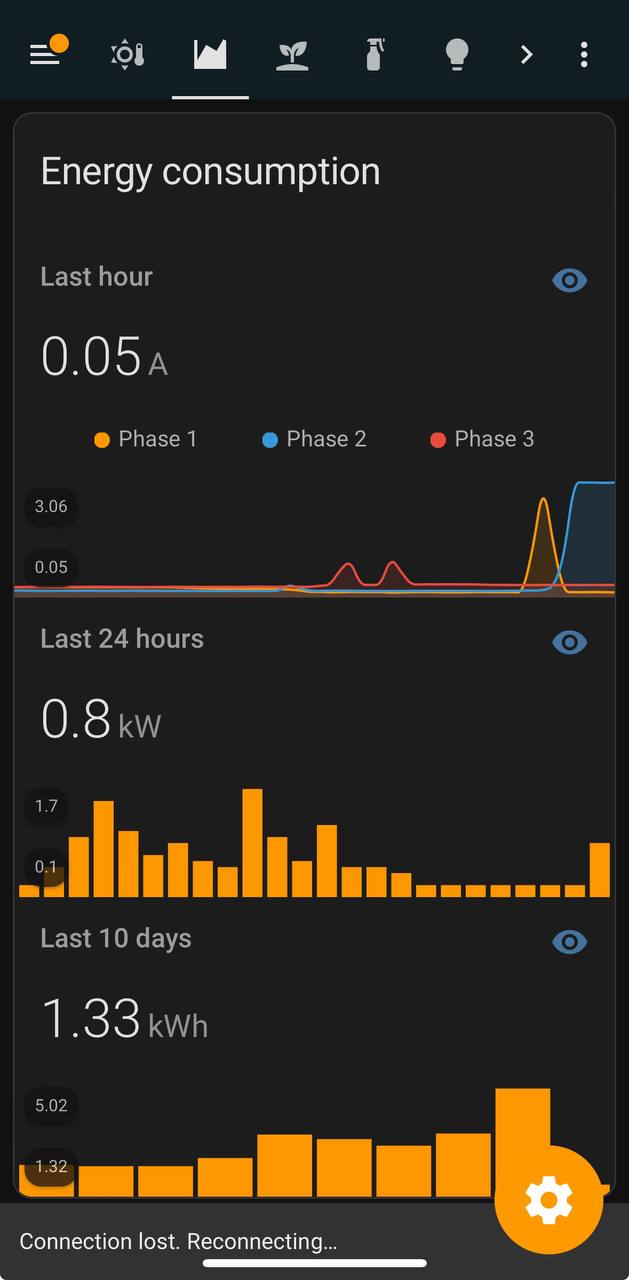Tap the eye icon beside Last hour
The image size is (629, 1280).
click(x=570, y=281)
